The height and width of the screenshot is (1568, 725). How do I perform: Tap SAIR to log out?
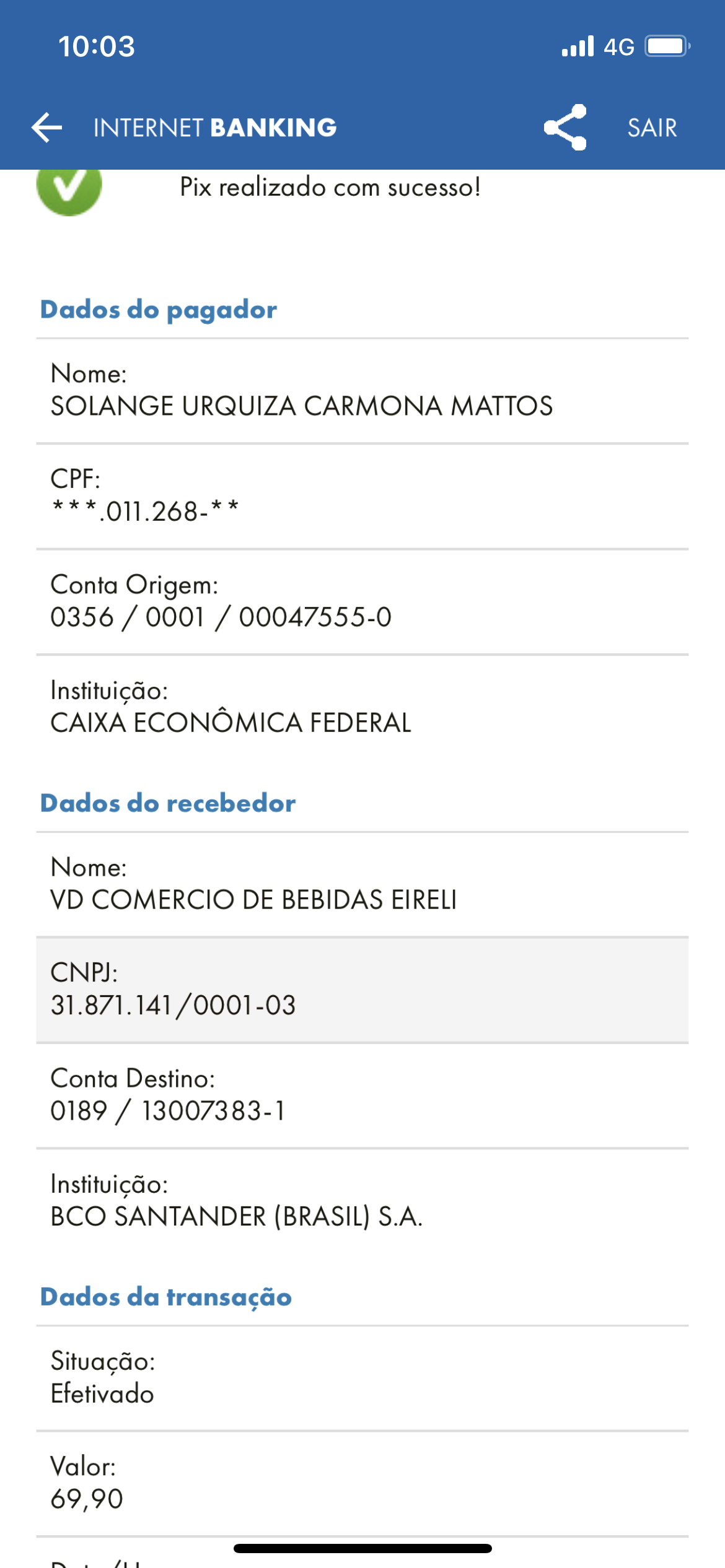652,128
